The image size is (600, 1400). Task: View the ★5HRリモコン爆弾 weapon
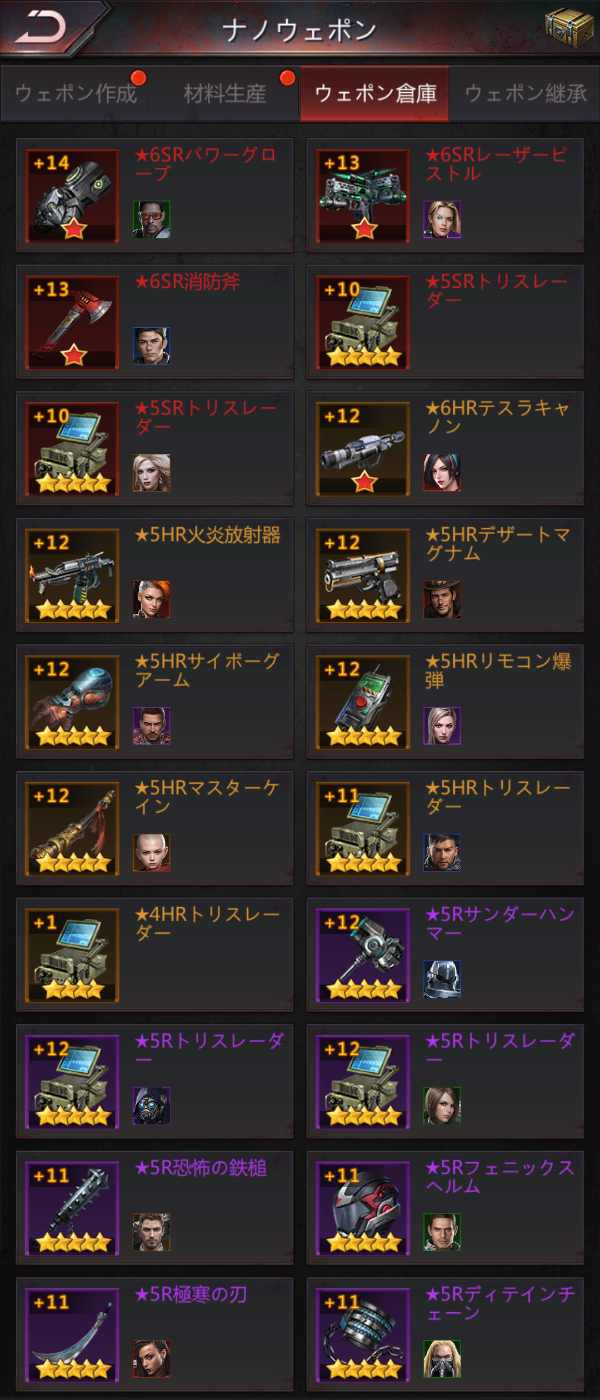[x=445, y=702]
